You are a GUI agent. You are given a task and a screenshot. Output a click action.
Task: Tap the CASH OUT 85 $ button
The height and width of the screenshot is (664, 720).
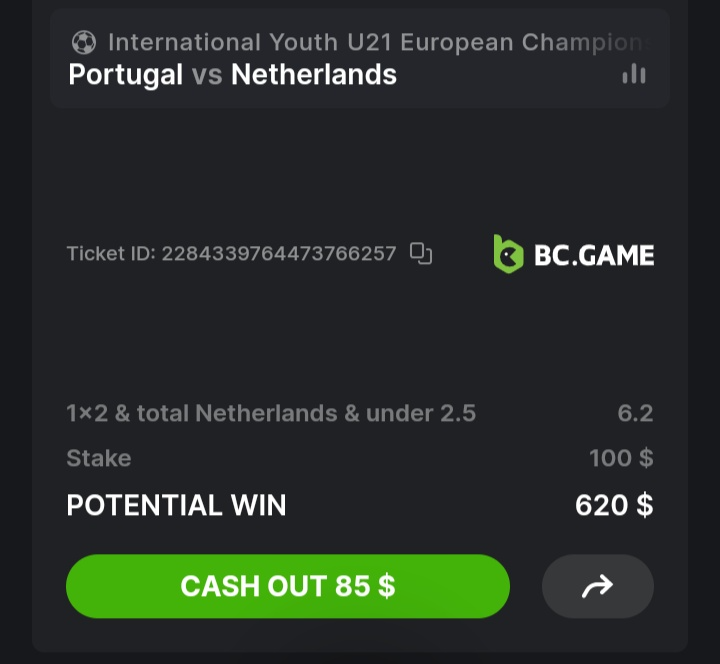287,586
